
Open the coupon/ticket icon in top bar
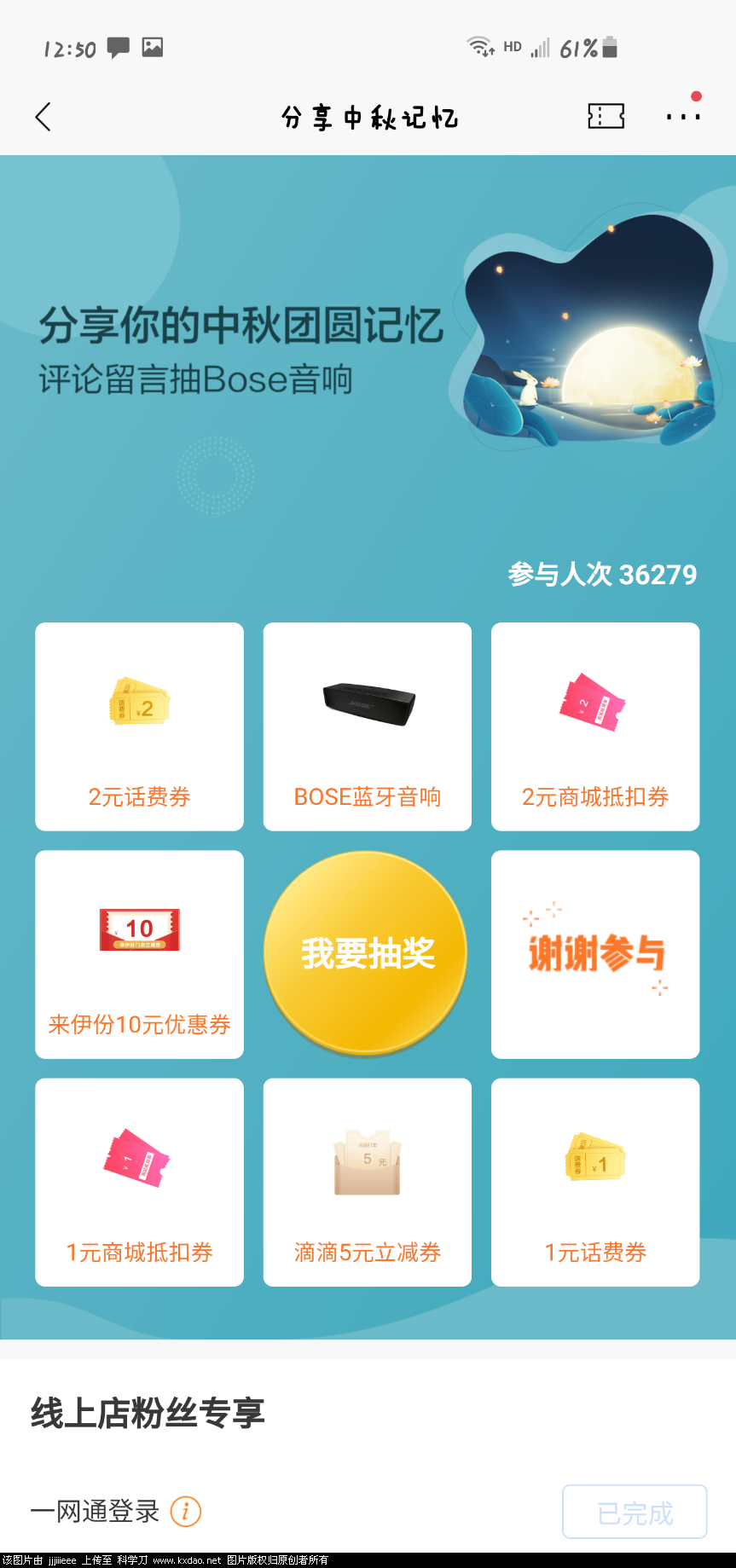point(606,117)
